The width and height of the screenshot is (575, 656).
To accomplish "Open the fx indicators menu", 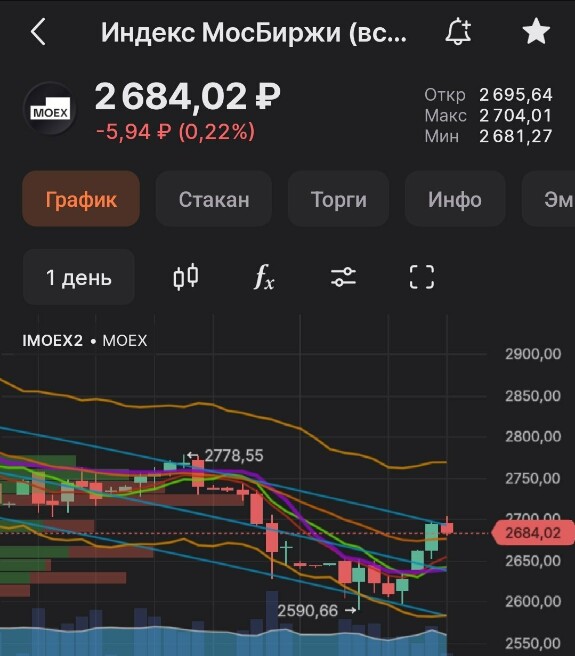I will coord(264,277).
